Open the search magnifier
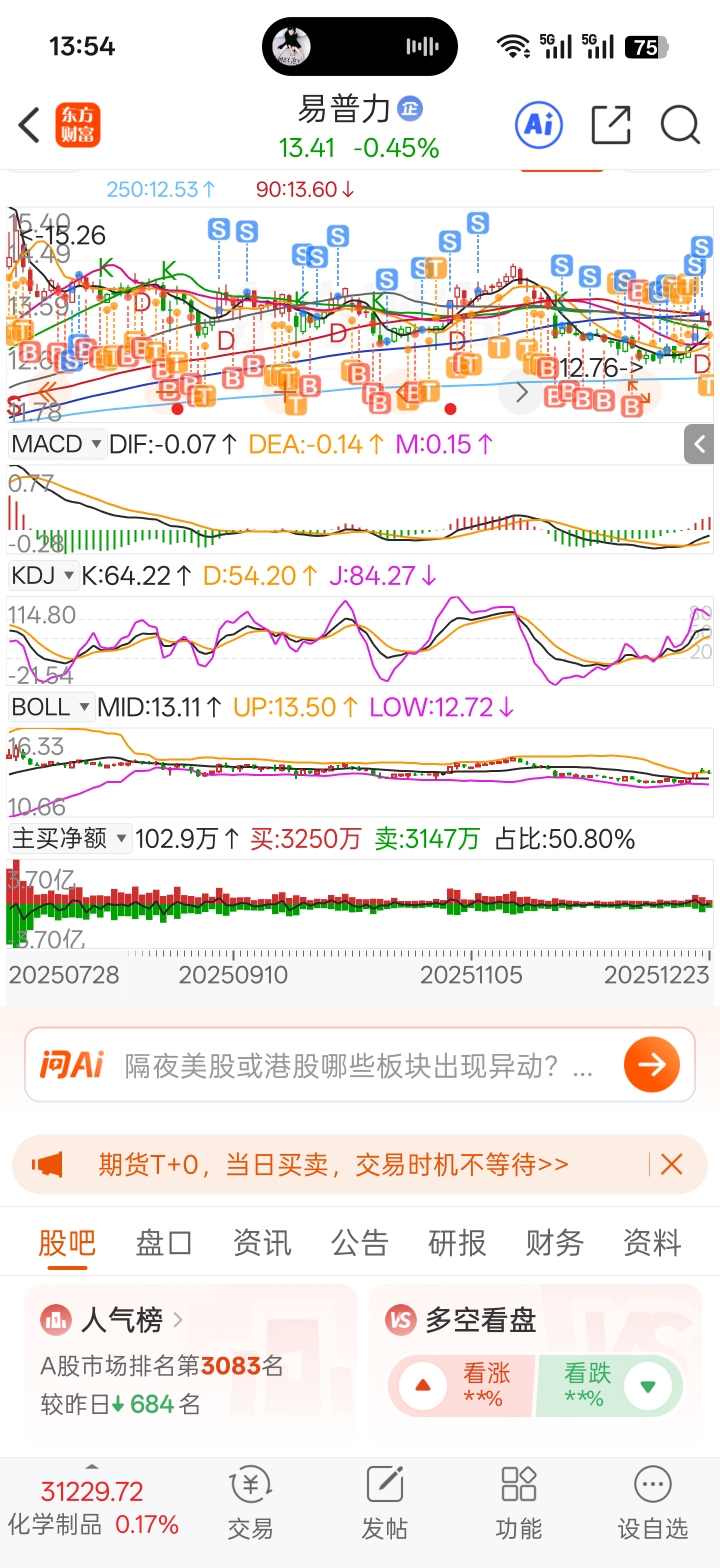 pos(680,125)
